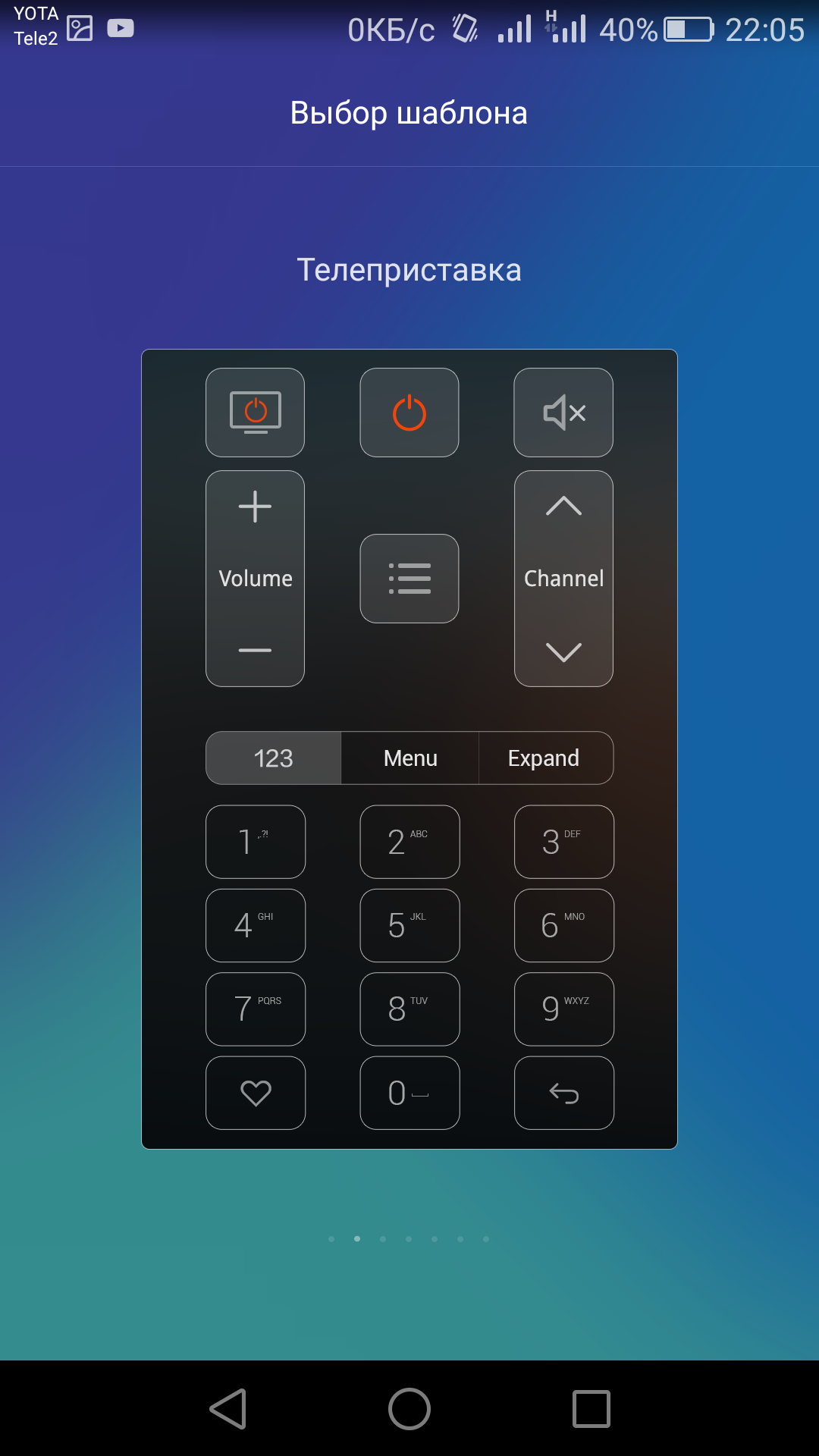Select the Телеприставка remote template
This screenshot has width=819, height=1456.
tap(409, 748)
